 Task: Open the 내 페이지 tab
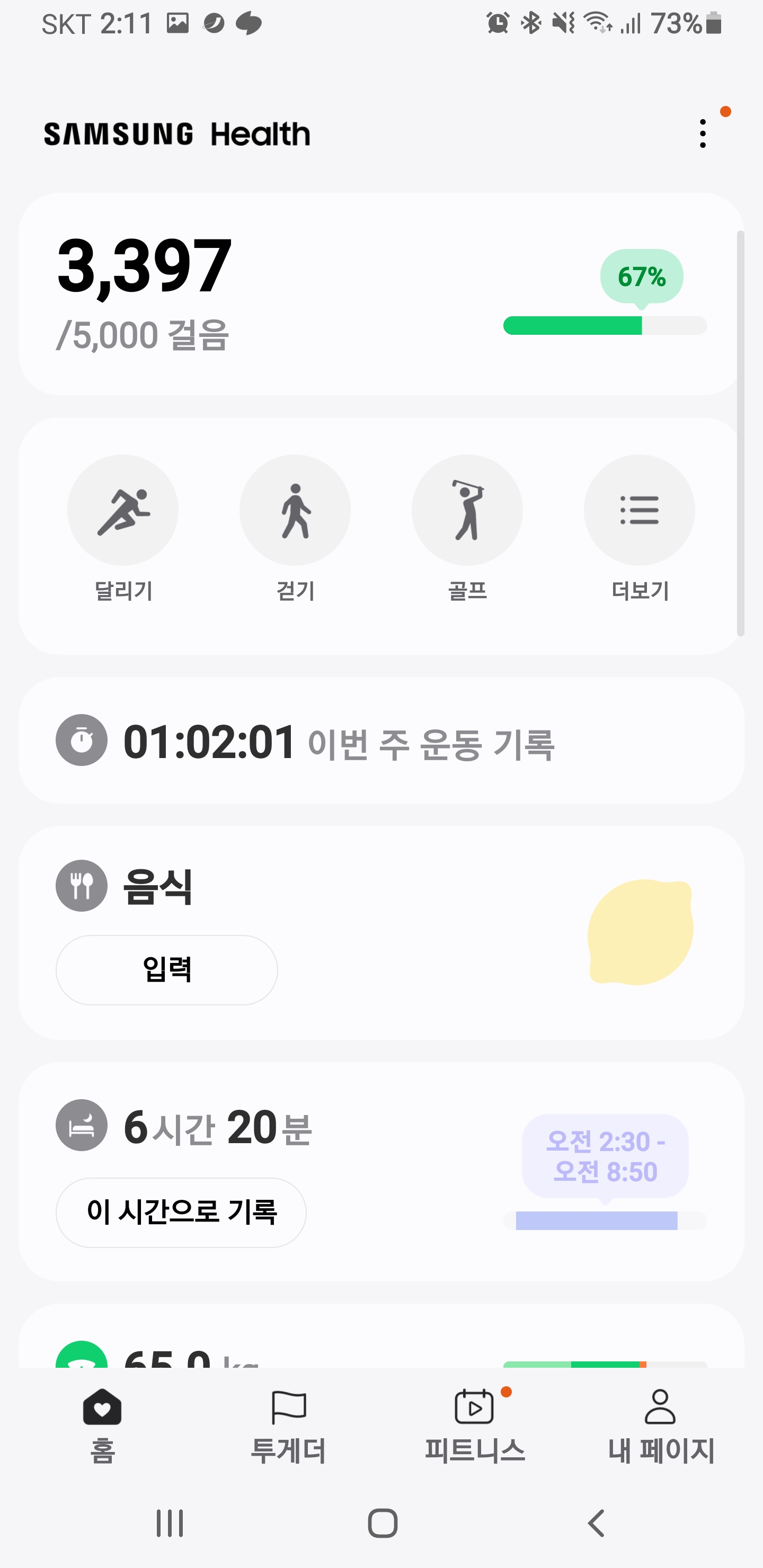661,1426
